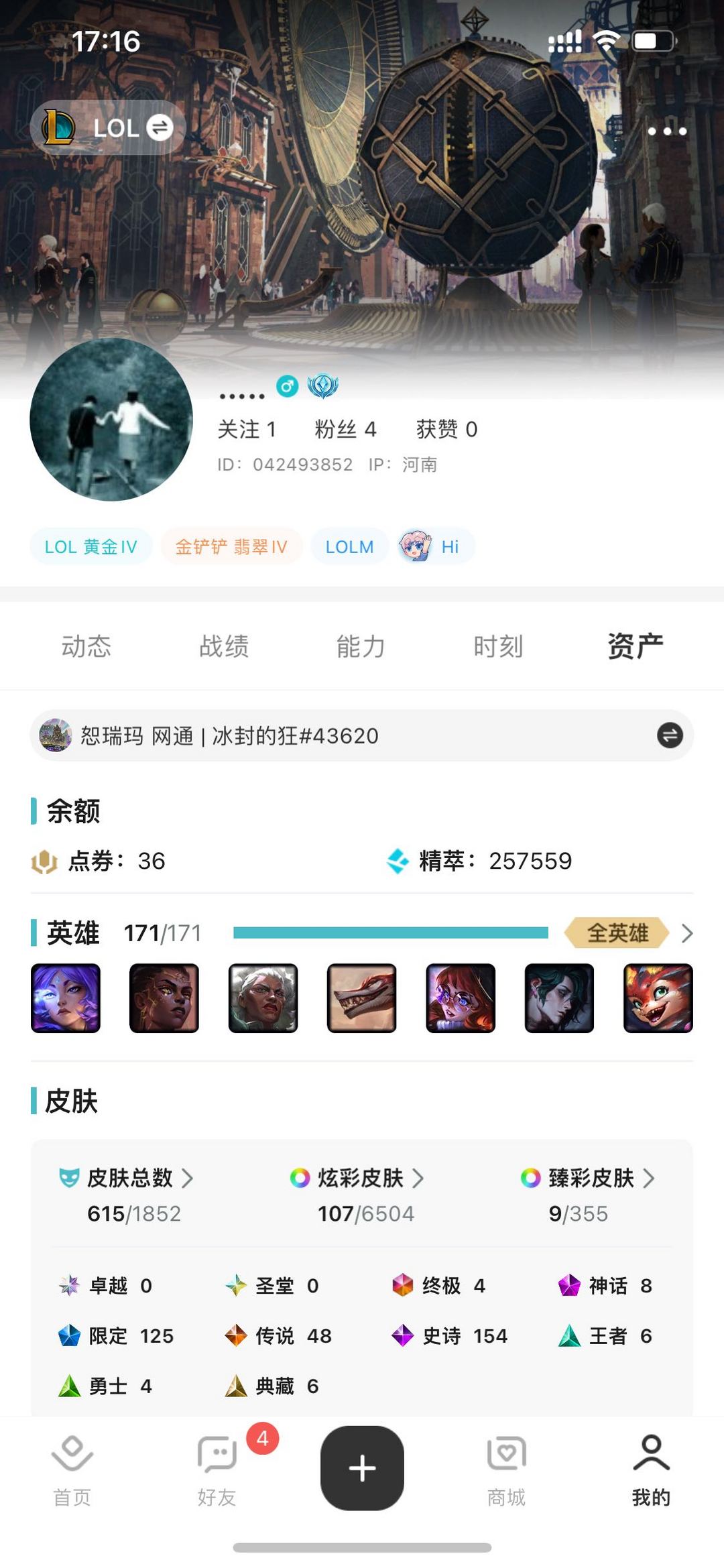The image size is (724, 1568).
Task: Open the 粉丝 fans list
Action: (x=344, y=429)
